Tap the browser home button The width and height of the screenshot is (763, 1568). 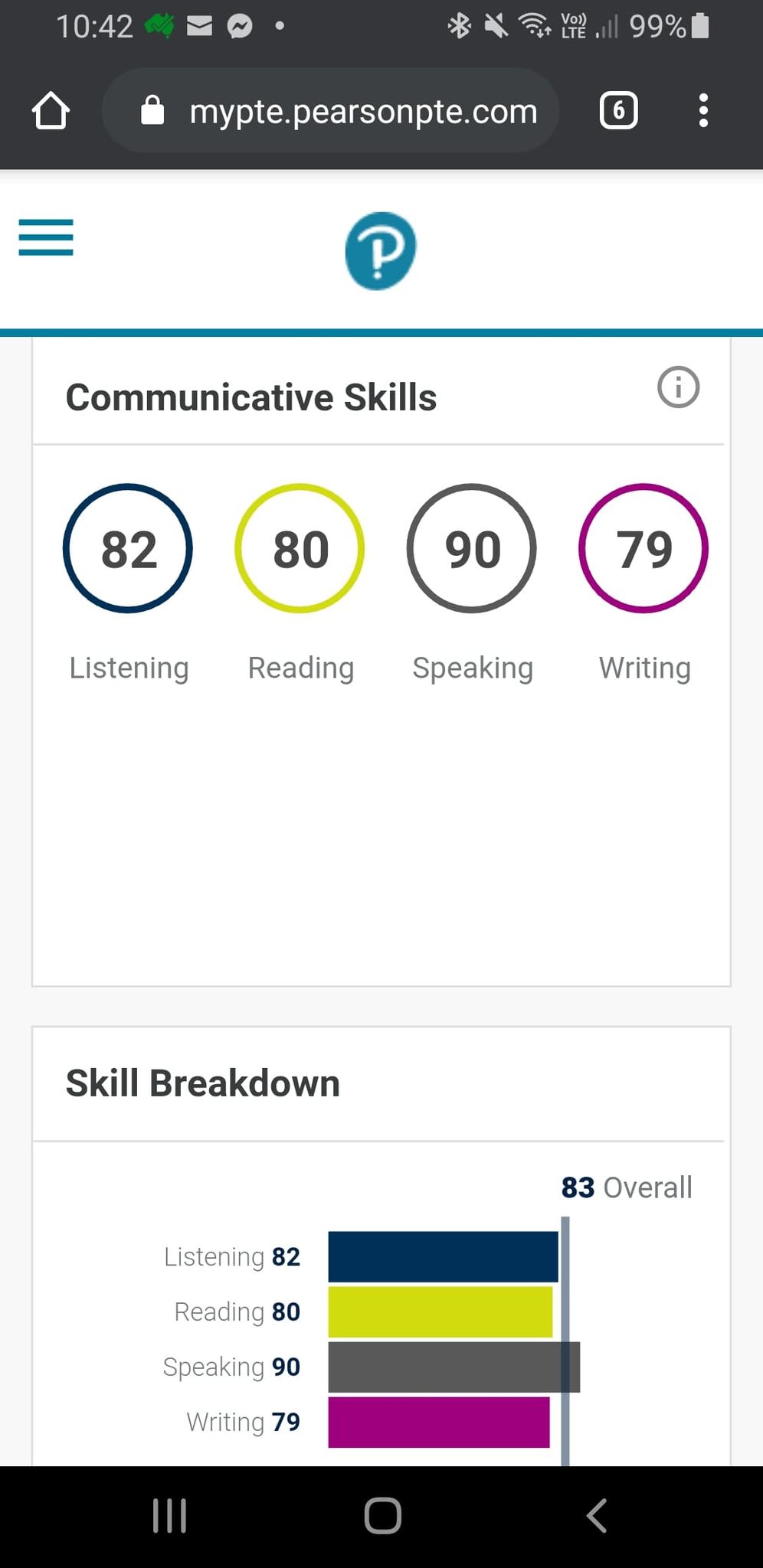point(51,111)
